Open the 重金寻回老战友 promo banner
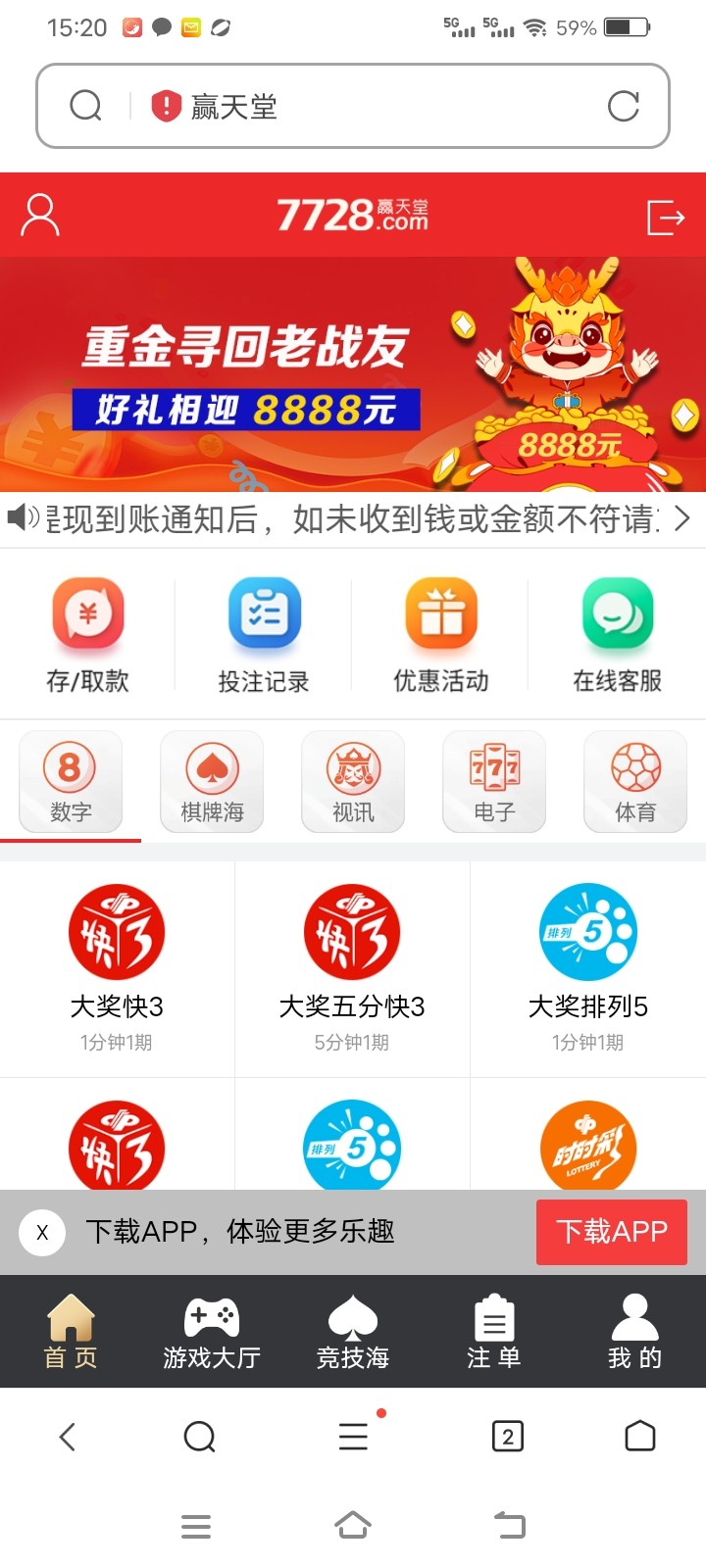Screen dimensions: 706x1568 353,374
